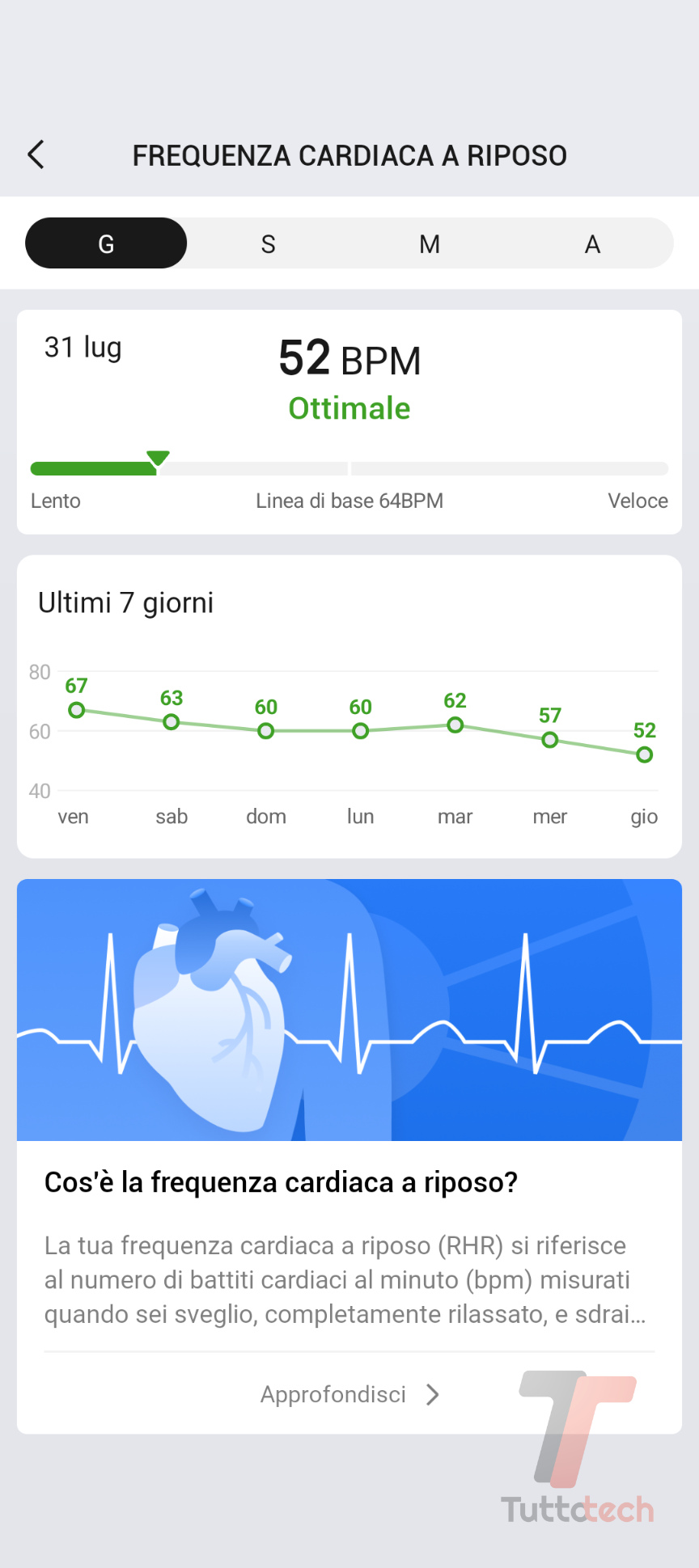
Task: Open Approfondisci to read more
Action: [x=349, y=1394]
